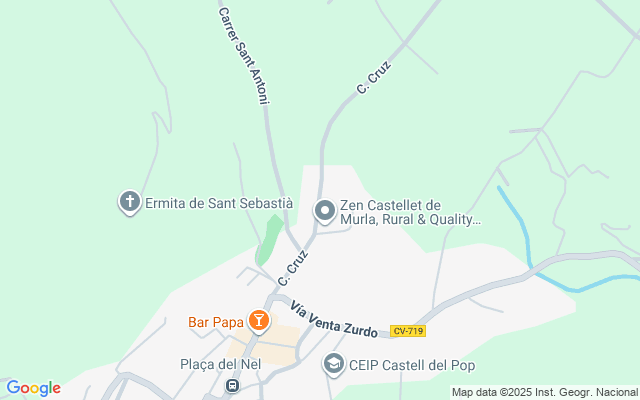This screenshot has height=400, width=640.
Task: Open the Ermita de Sant Sebastià marker
Action: (x=129, y=203)
